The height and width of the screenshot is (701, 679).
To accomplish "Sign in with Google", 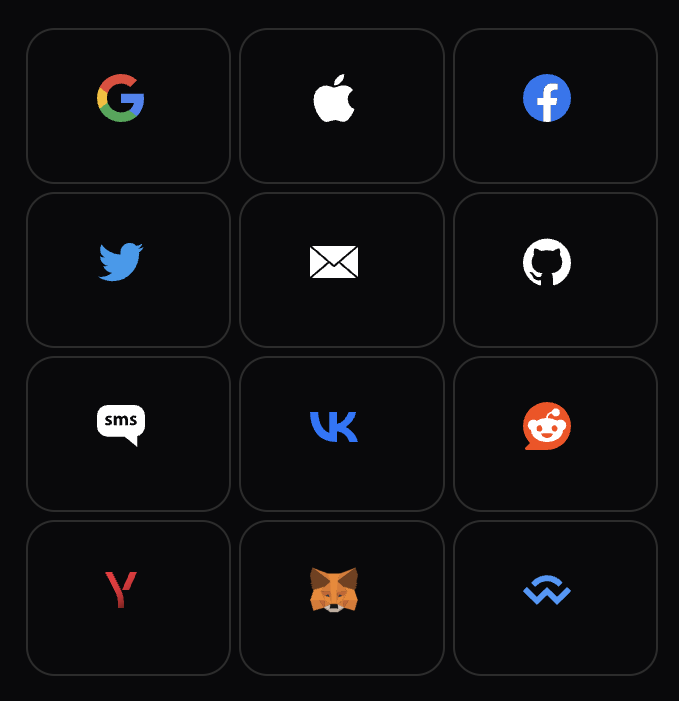I will (121, 98).
